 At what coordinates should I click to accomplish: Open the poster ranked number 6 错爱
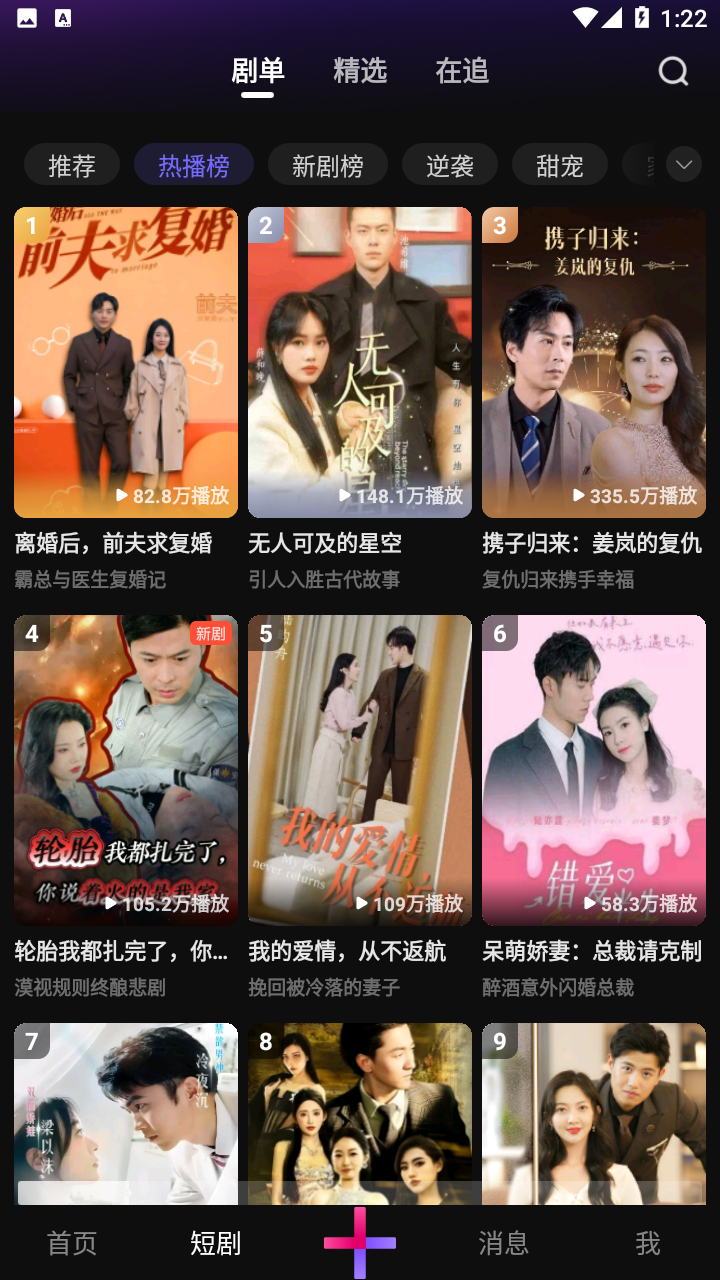(593, 770)
